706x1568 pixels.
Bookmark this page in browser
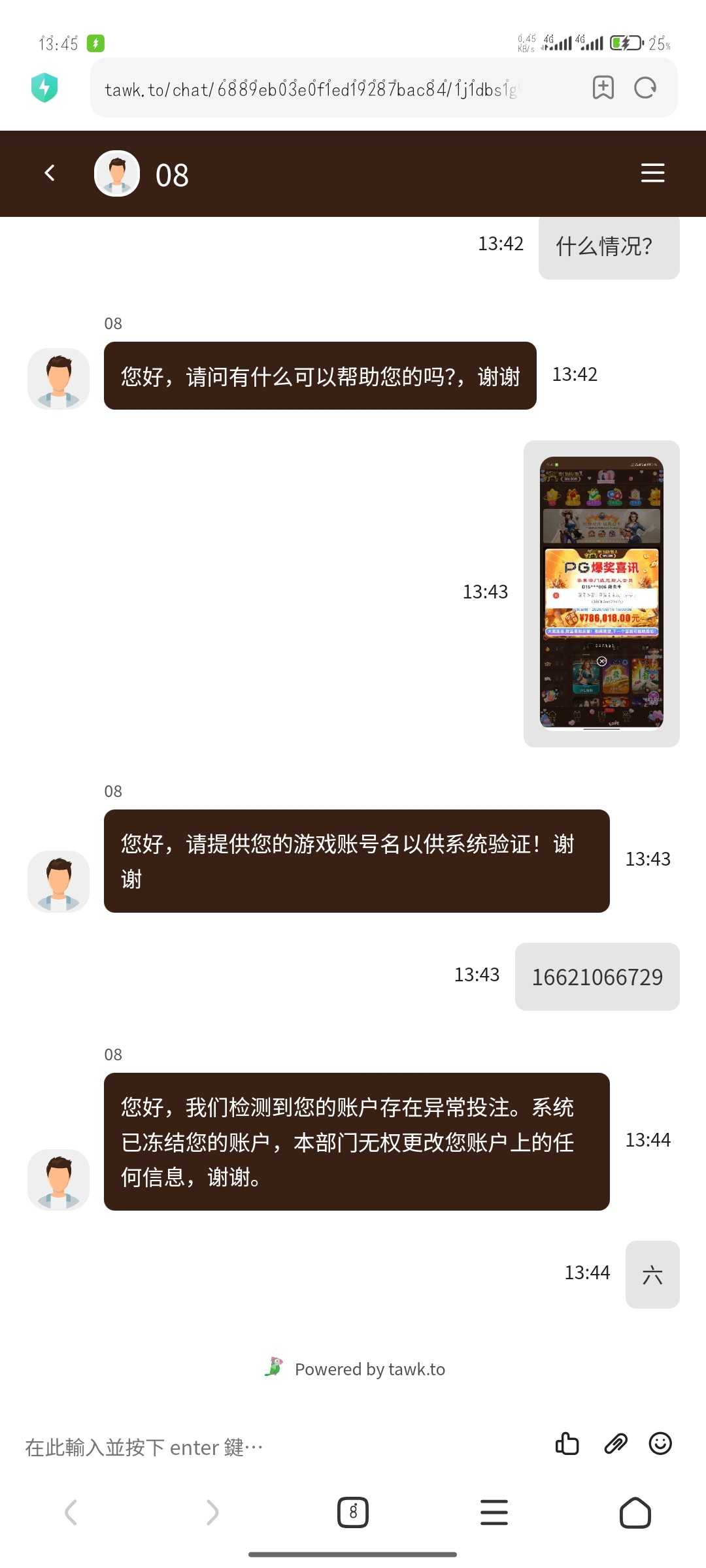[603, 88]
